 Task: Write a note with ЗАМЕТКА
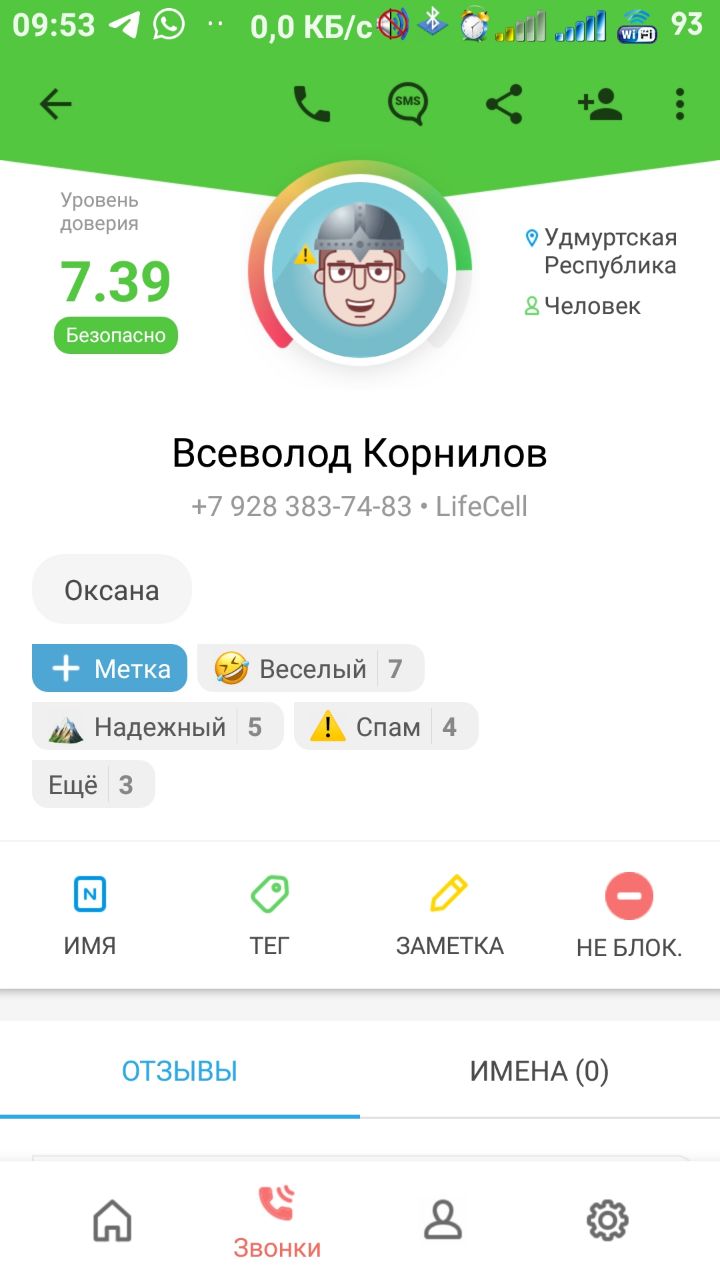[450, 915]
